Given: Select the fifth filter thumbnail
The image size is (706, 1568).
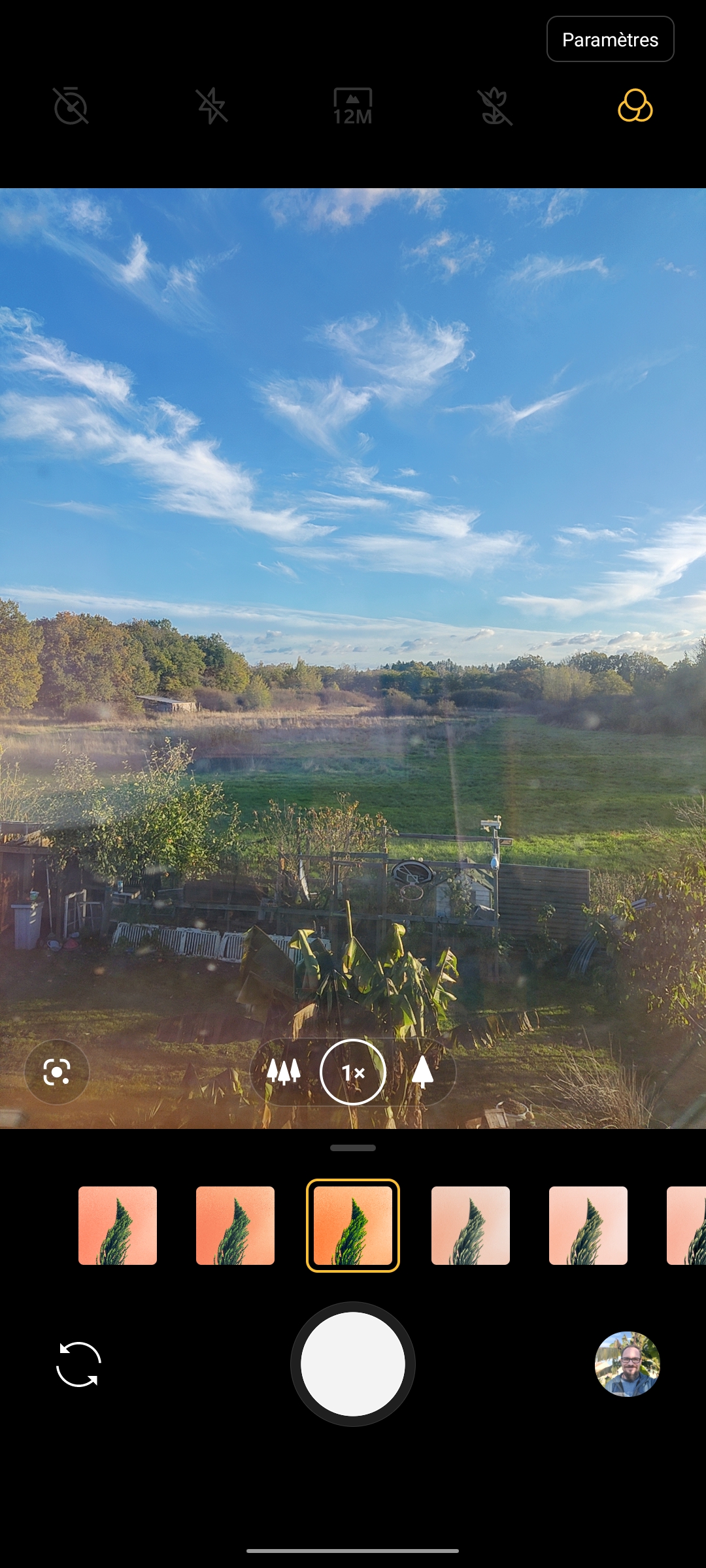Looking at the screenshot, I should [x=588, y=1226].
